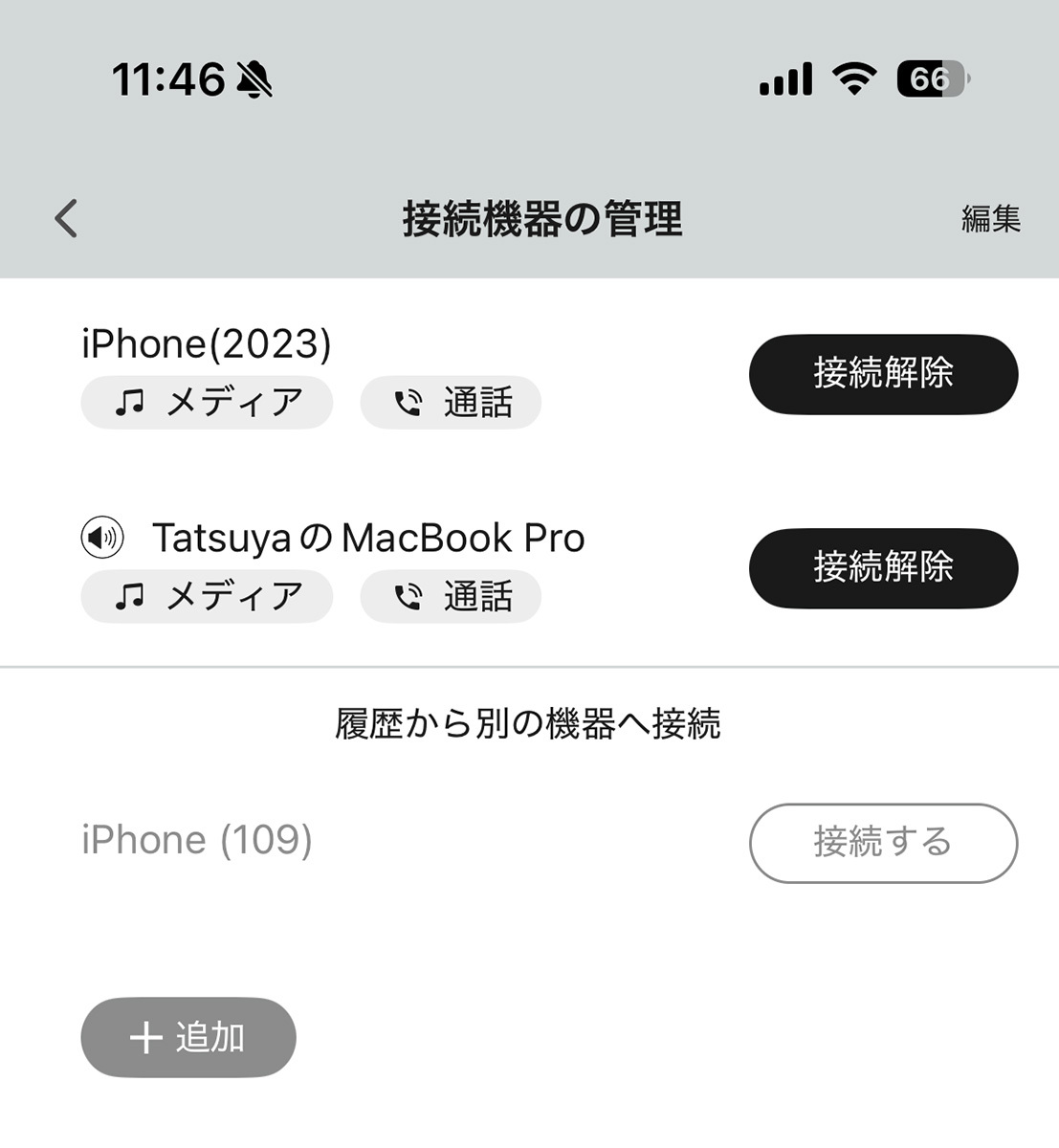Toggle 通話 chip for MacBook Pro
This screenshot has height=1148, width=1059.
pyautogui.click(x=451, y=597)
